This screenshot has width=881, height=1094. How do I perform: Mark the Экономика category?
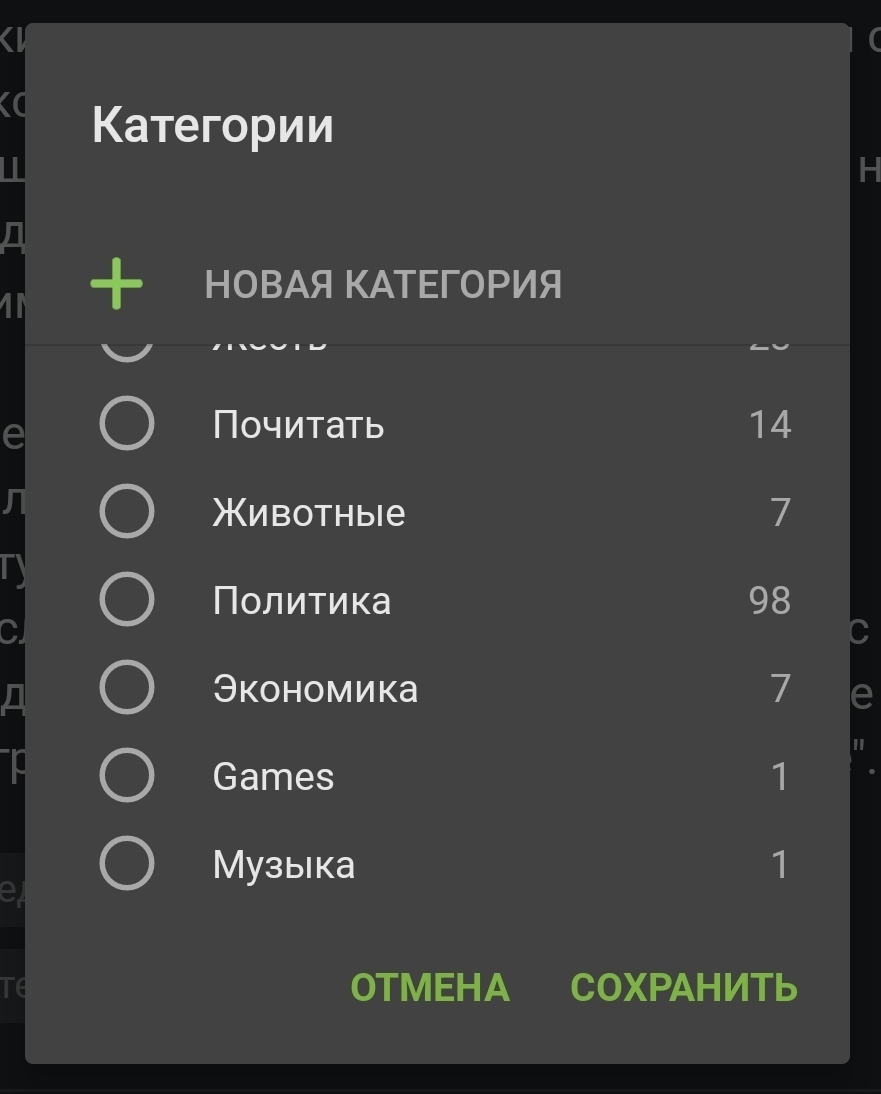127,688
